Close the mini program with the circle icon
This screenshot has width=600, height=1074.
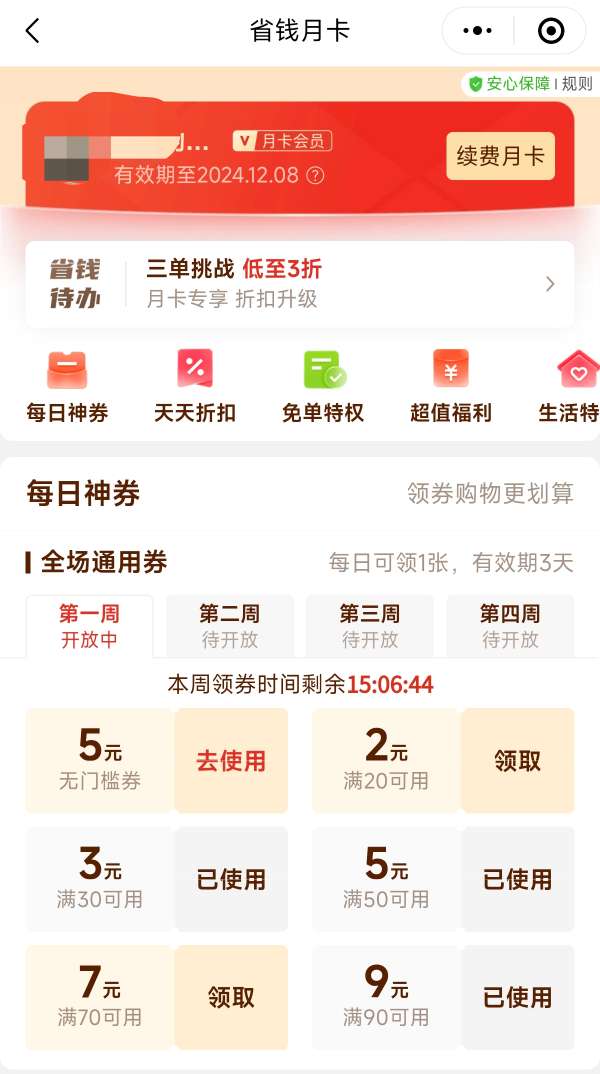coord(551,31)
